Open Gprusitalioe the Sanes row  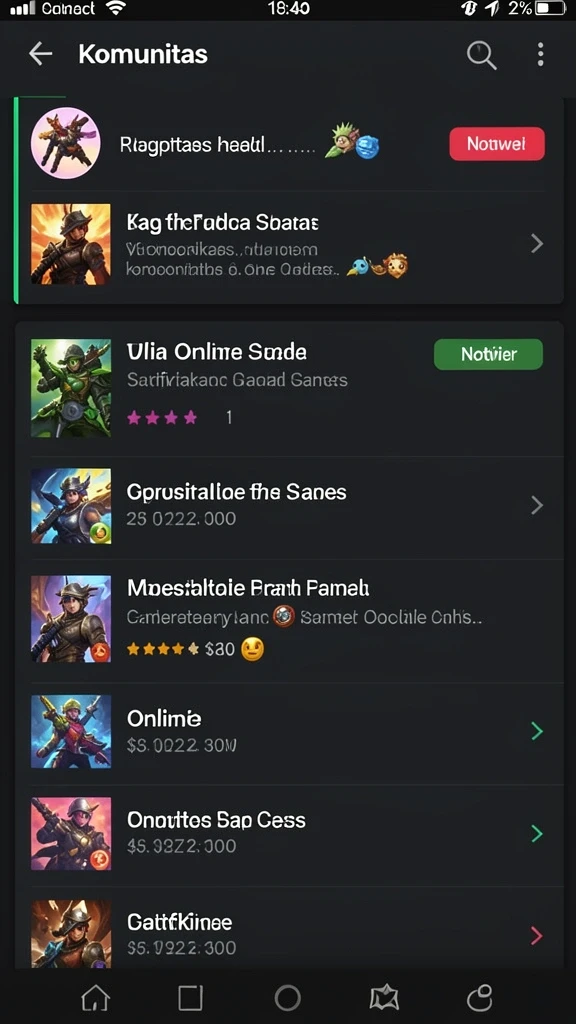point(288,505)
